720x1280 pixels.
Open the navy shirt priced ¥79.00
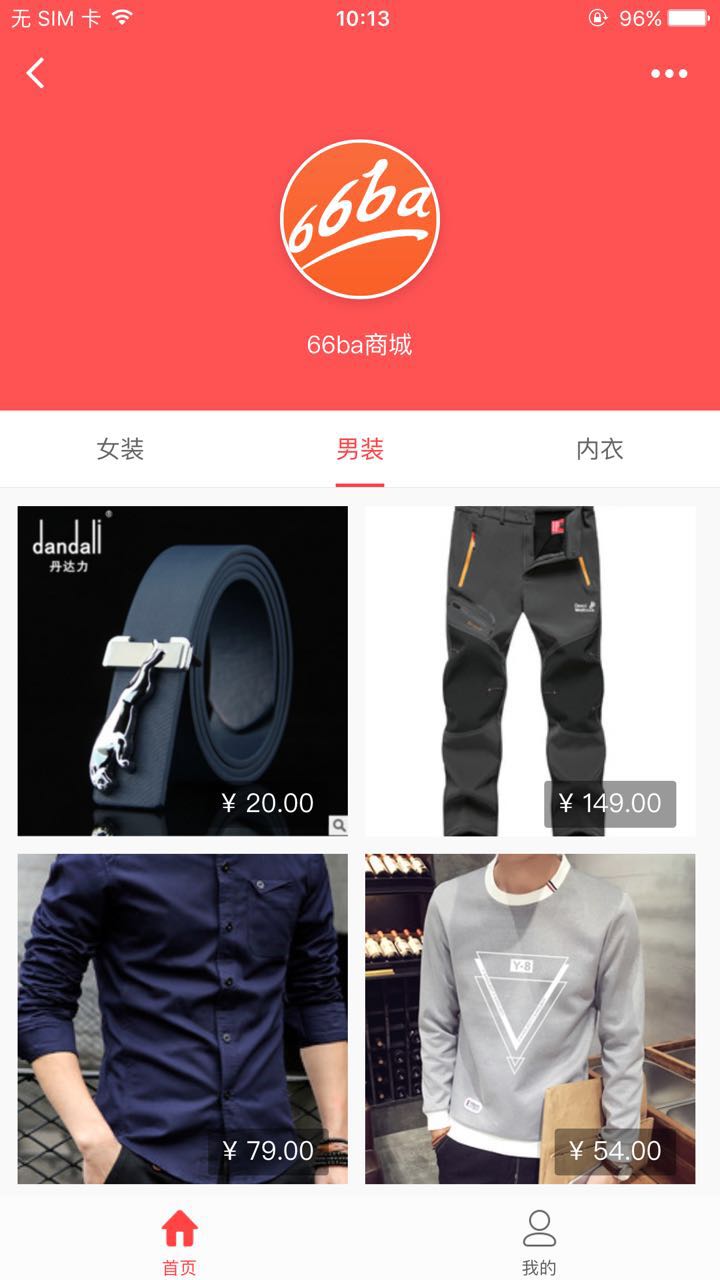pos(183,1018)
